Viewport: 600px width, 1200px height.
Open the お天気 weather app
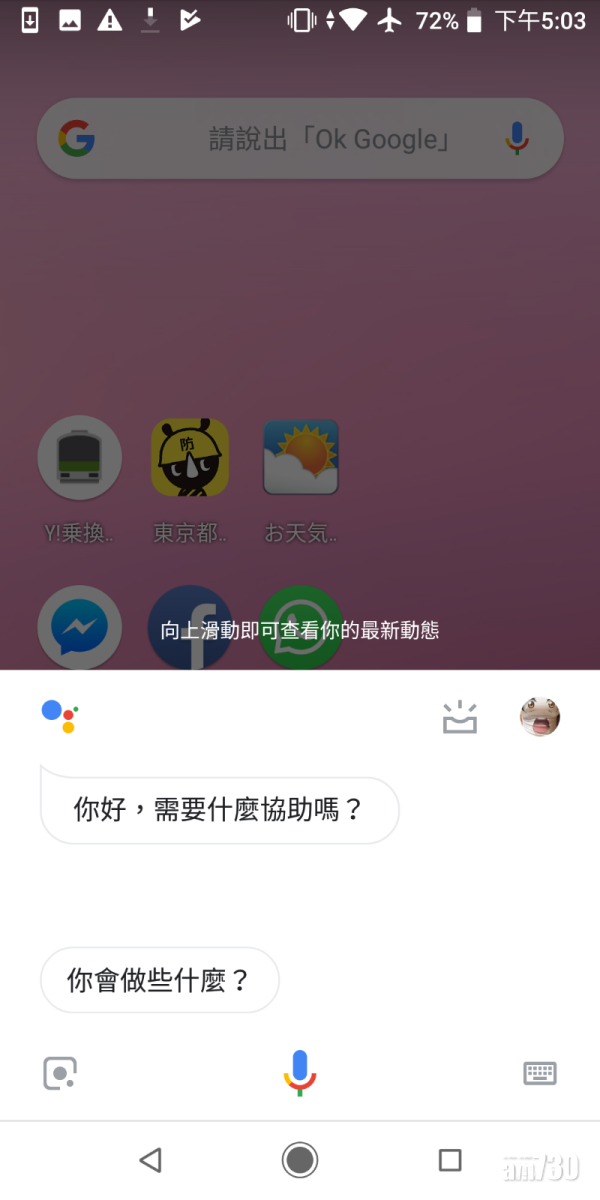(x=301, y=458)
